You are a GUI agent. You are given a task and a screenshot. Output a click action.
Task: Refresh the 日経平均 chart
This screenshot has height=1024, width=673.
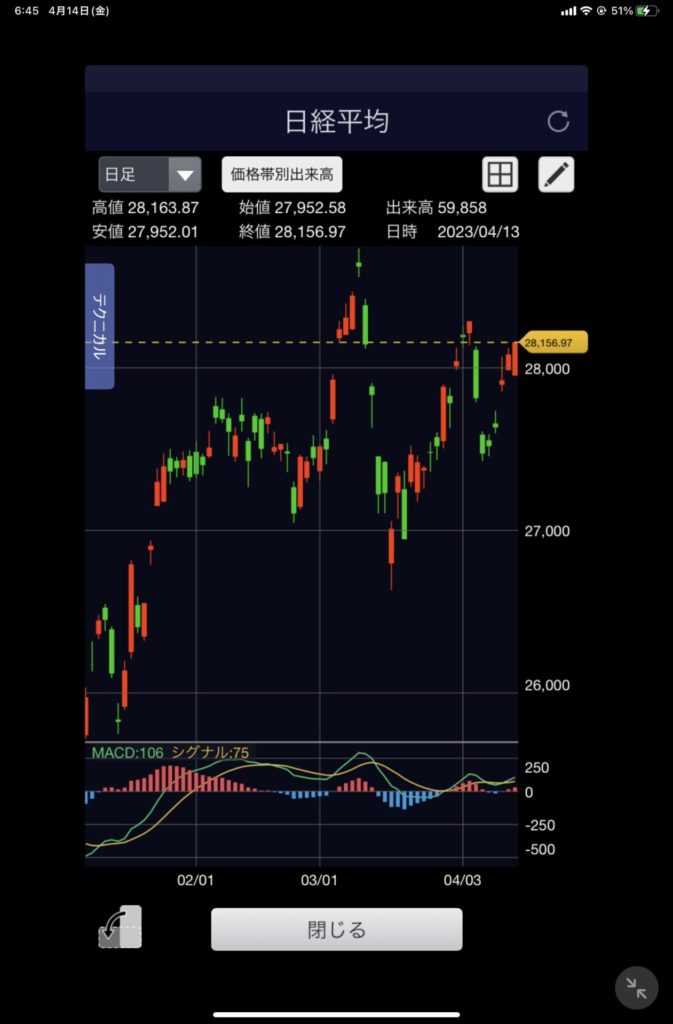click(558, 122)
